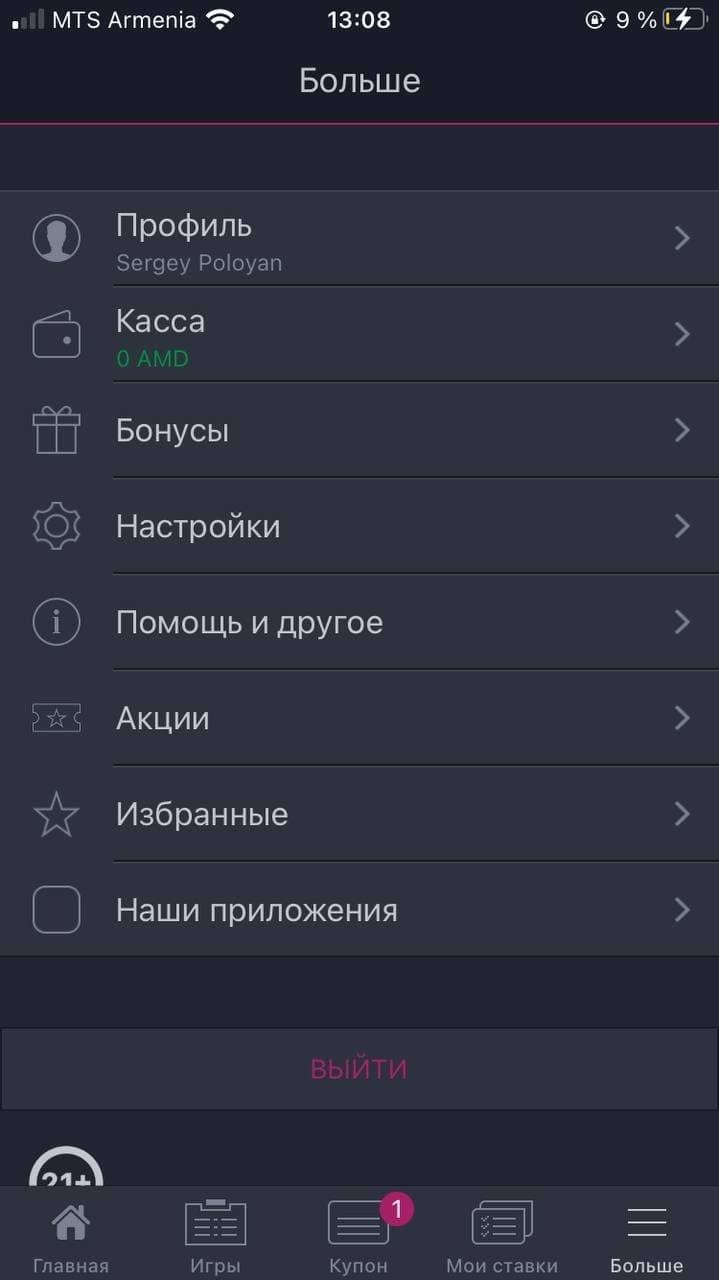This screenshot has width=719, height=1280.
Task: Open Касса showing 0 AMD
Action: tap(359, 334)
